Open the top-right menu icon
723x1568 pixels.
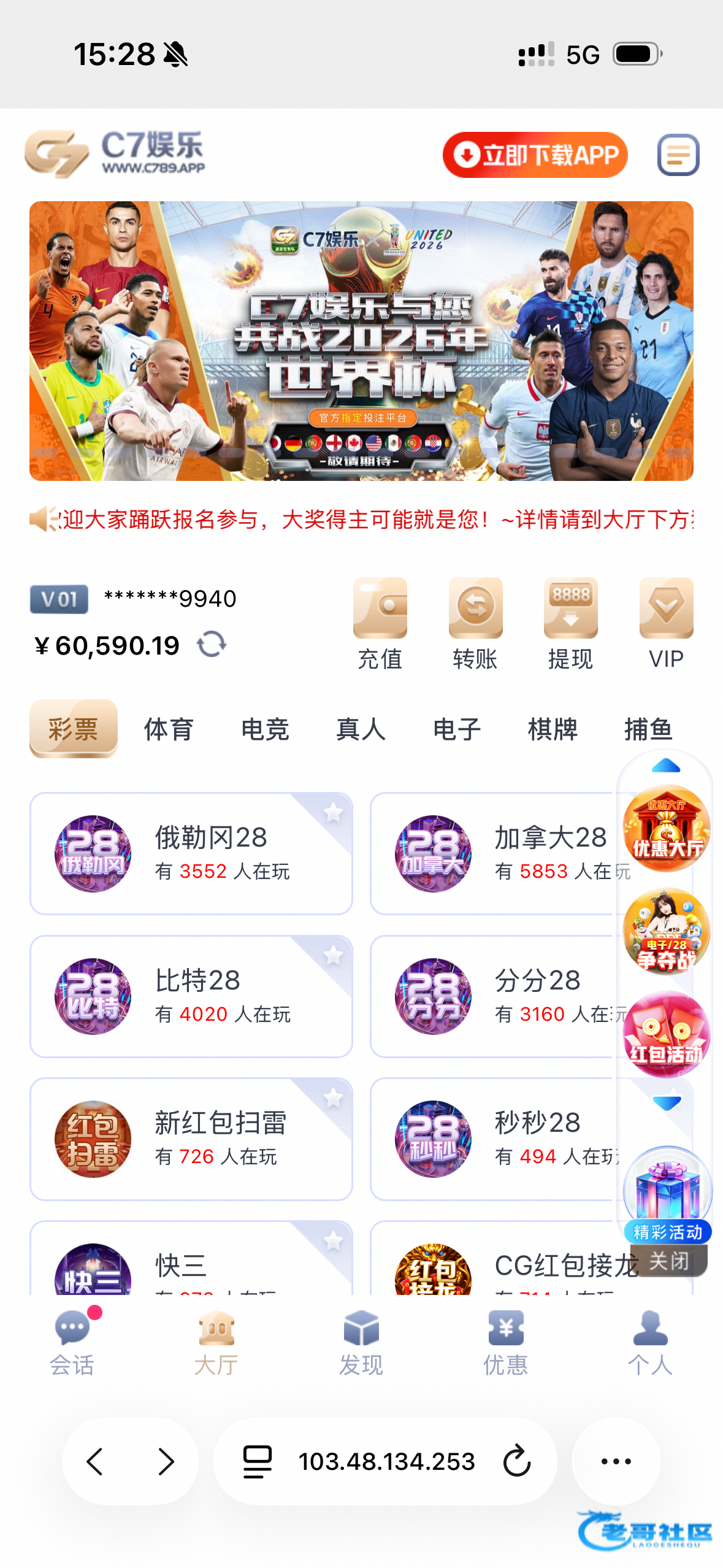coord(678,155)
